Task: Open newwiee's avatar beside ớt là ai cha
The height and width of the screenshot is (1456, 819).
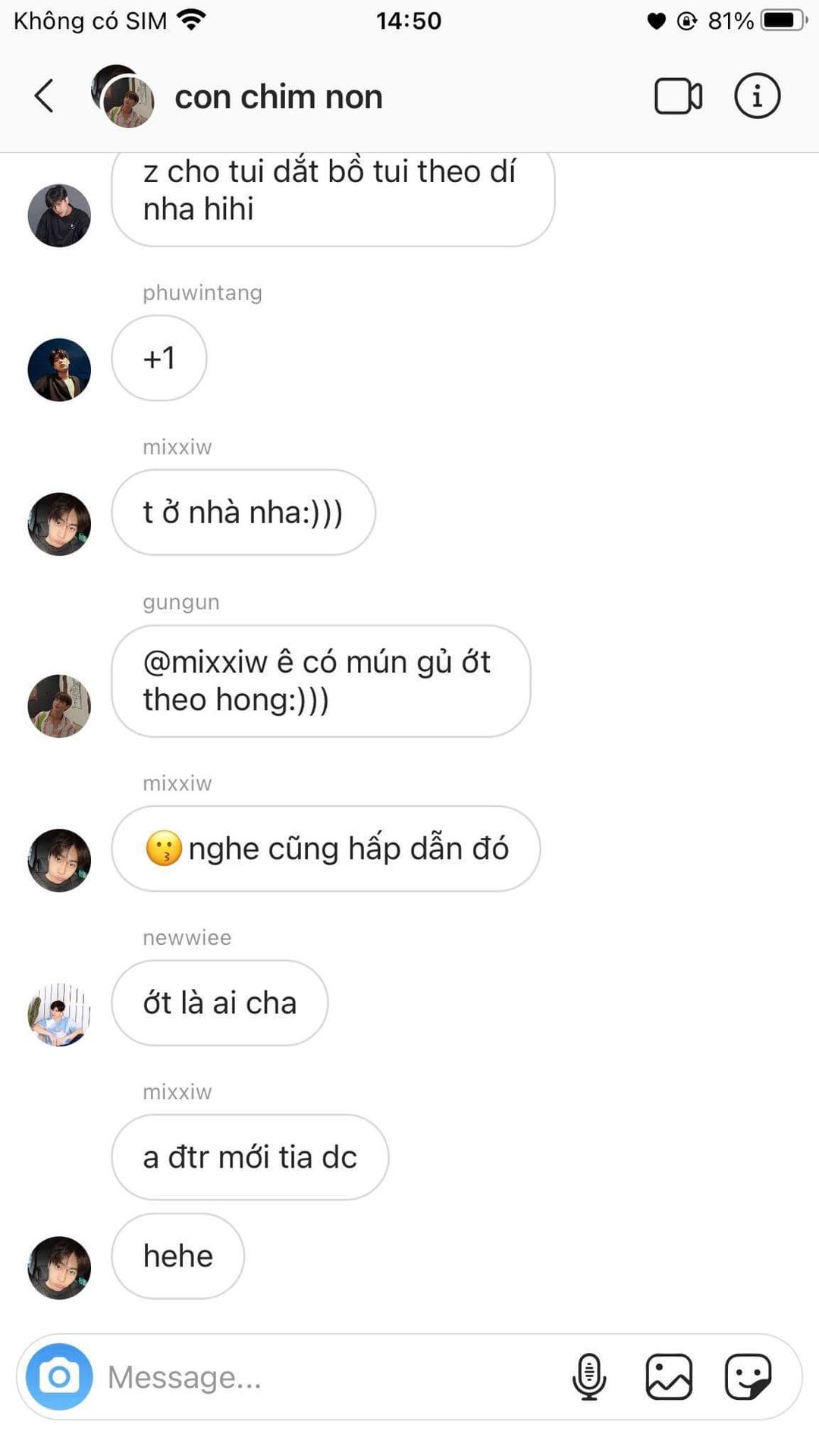Action: [x=59, y=1015]
